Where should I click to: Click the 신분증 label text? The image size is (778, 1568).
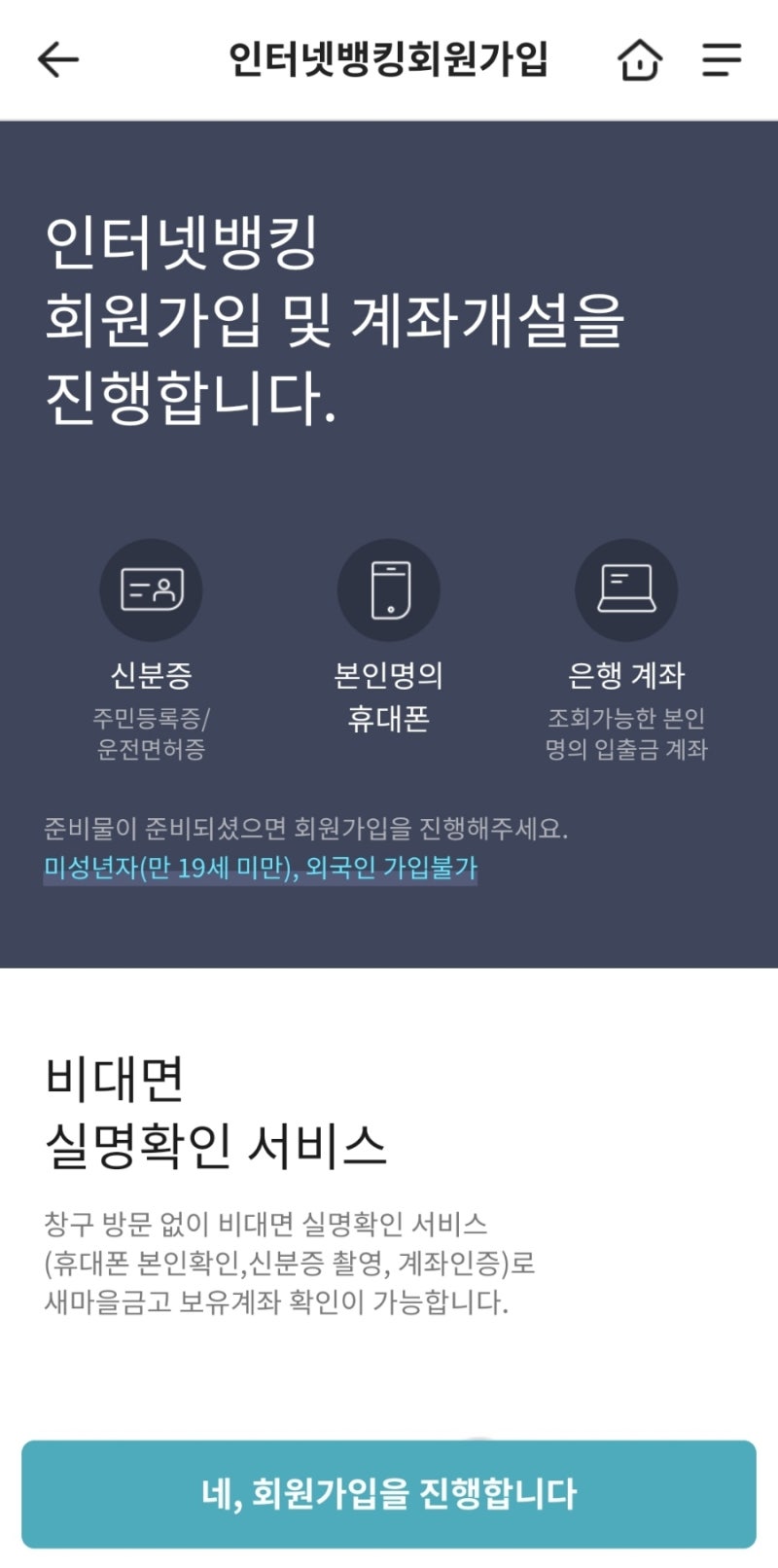(150, 676)
